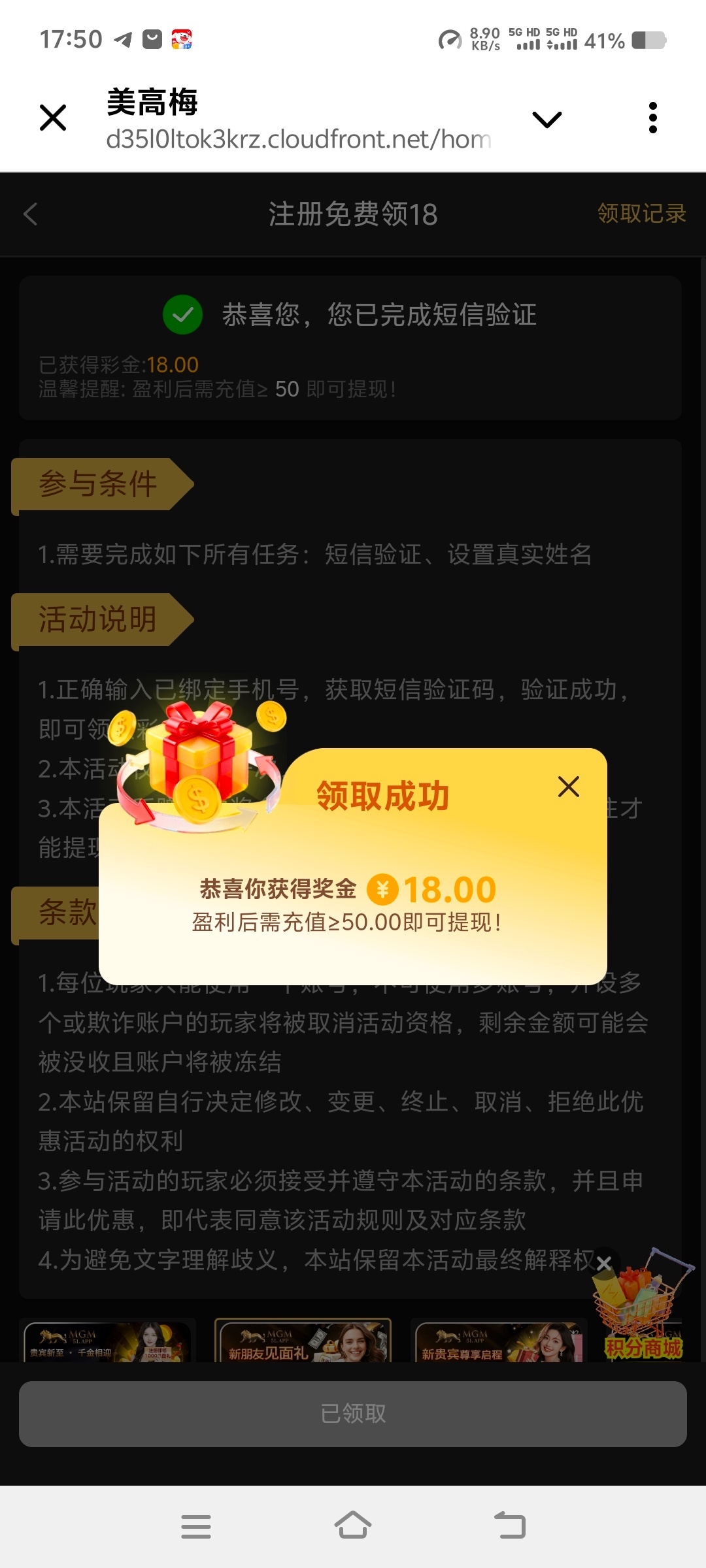
Task: Close the in-app browser page
Action: (x=53, y=118)
